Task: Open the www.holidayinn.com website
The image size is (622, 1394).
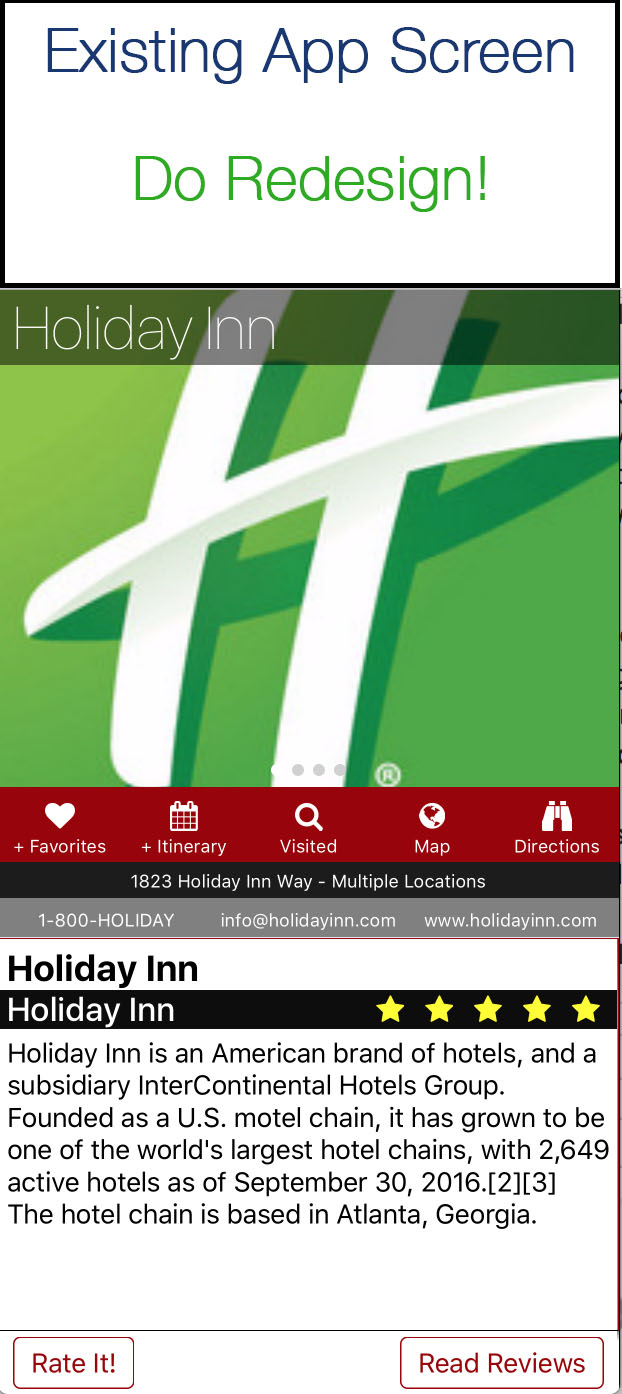Action: click(x=510, y=920)
